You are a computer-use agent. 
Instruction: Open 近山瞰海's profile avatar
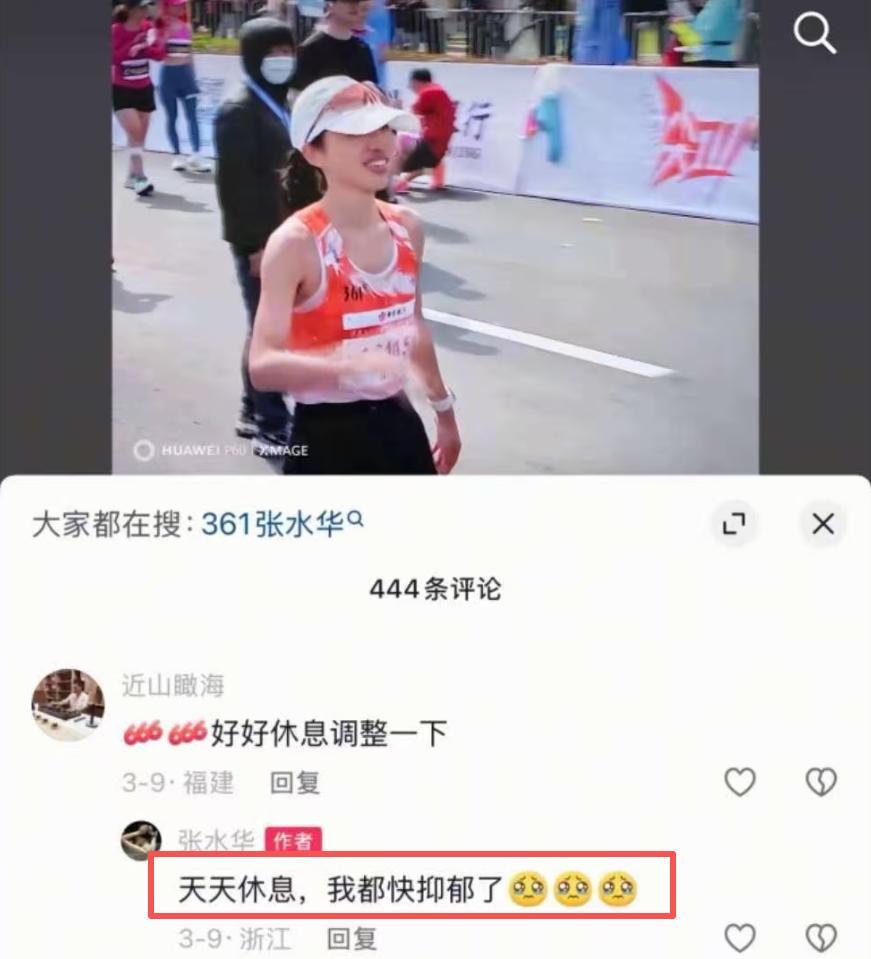point(68,705)
